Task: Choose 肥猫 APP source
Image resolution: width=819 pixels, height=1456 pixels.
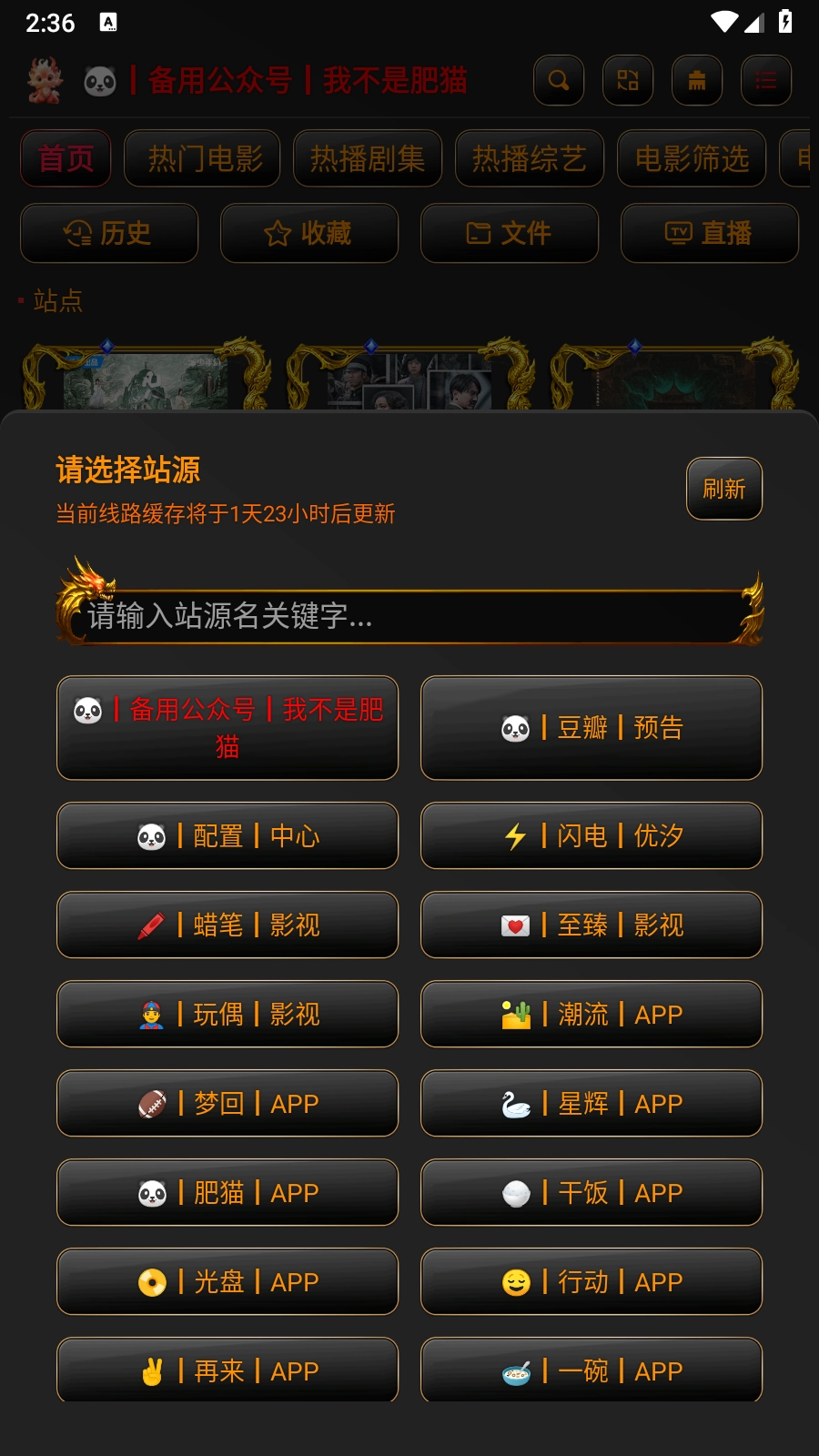Action: pyautogui.click(x=227, y=1192)
